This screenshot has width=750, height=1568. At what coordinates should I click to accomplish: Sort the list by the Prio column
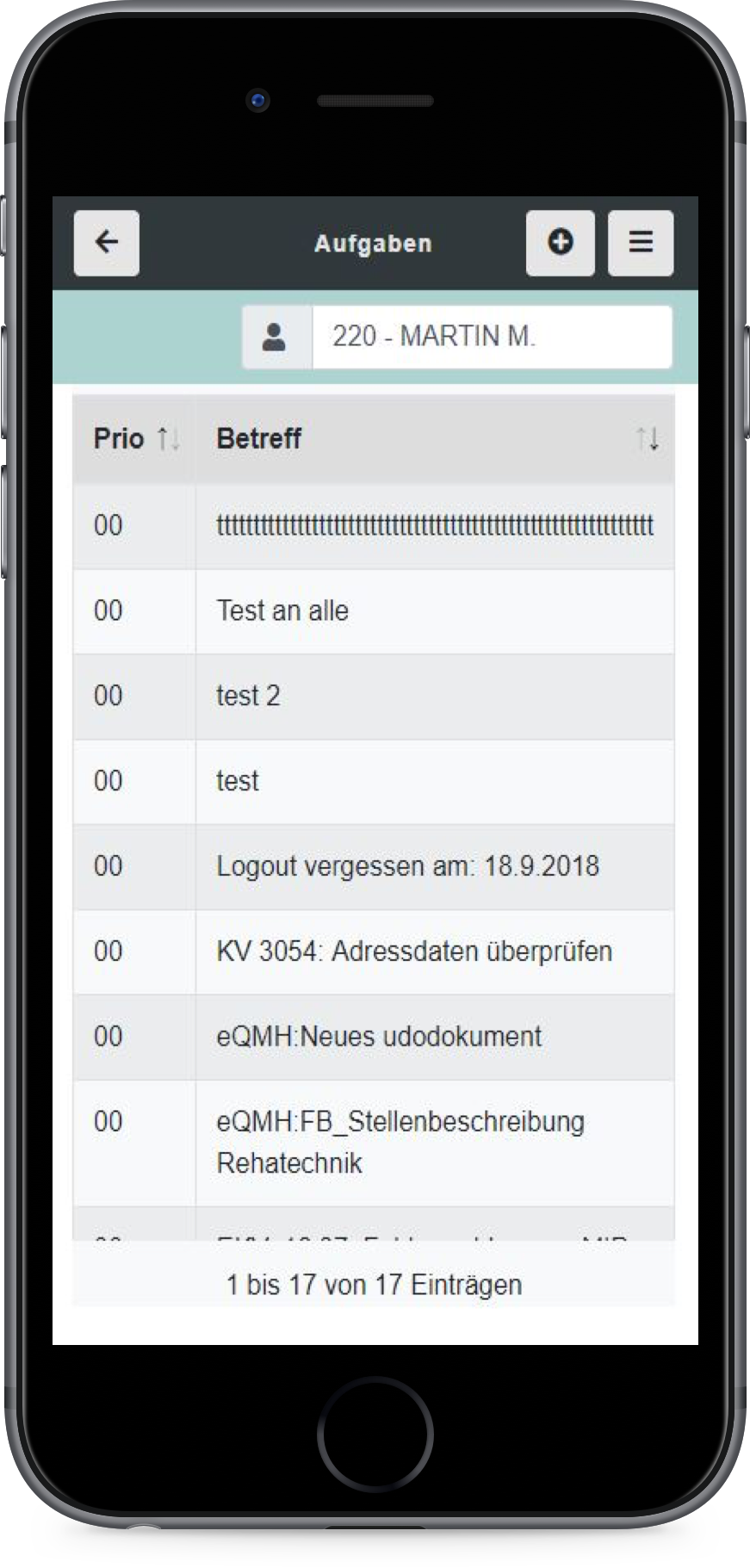[134, 439]
